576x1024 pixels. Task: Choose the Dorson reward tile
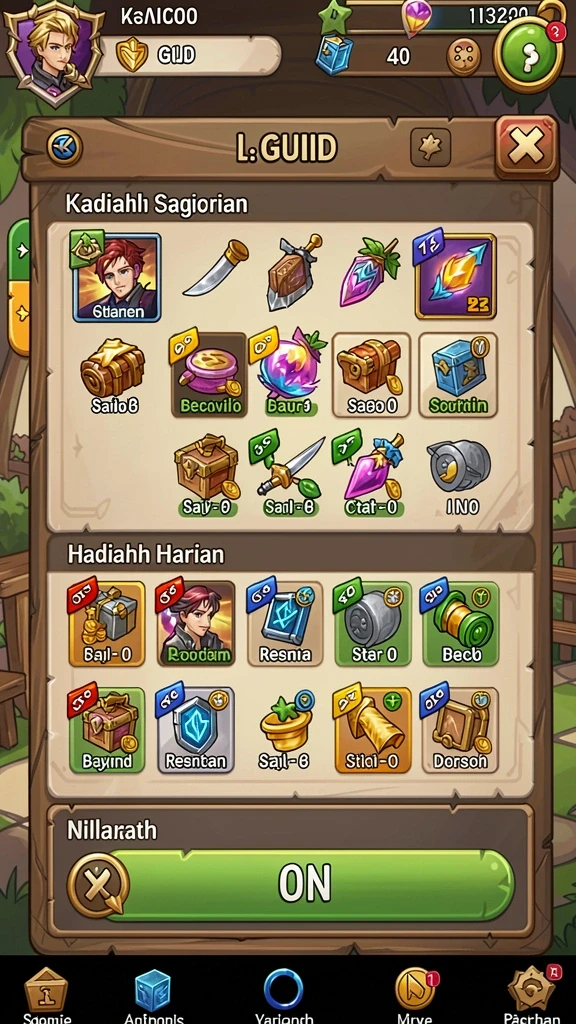(460, 730)
